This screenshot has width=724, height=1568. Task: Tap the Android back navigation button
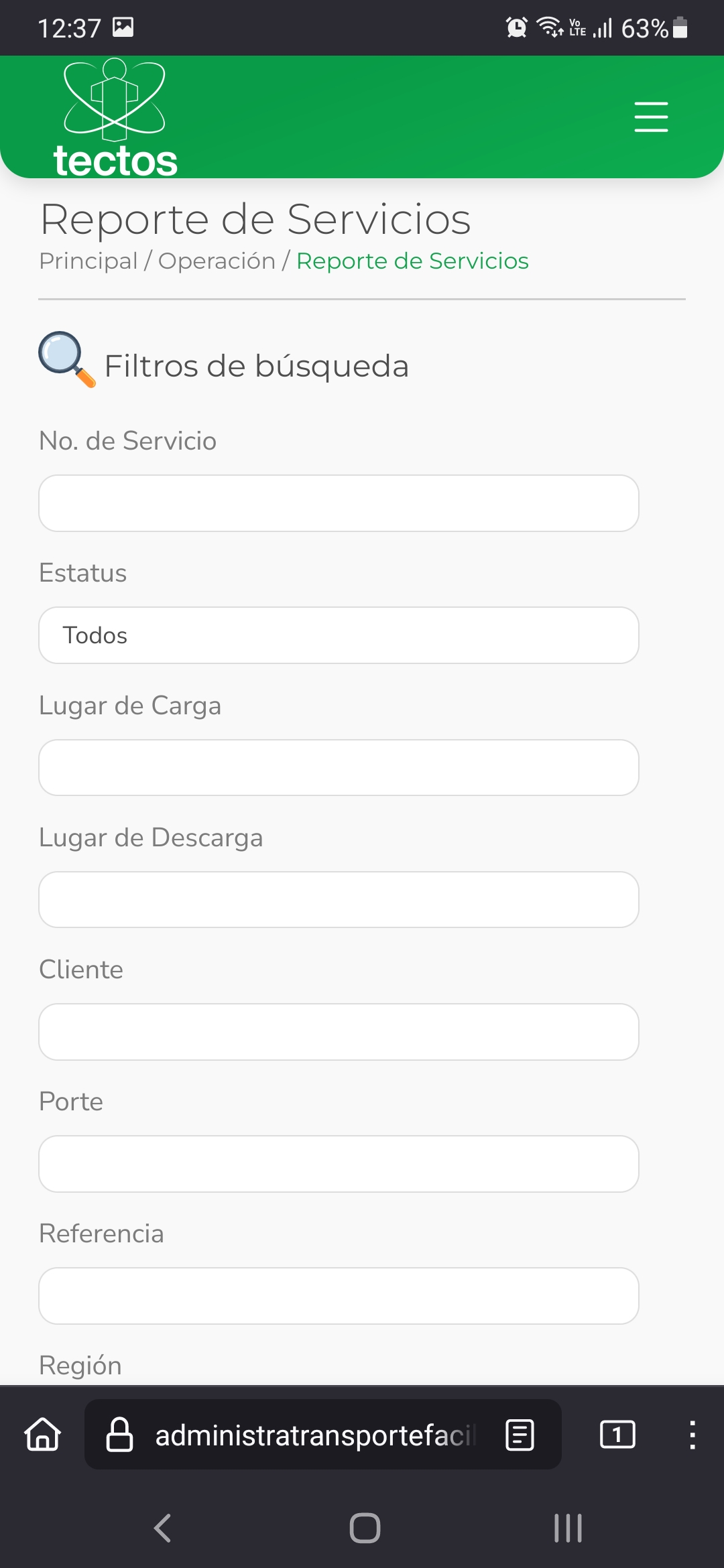pyautogui.click(x=161, y=1530)
